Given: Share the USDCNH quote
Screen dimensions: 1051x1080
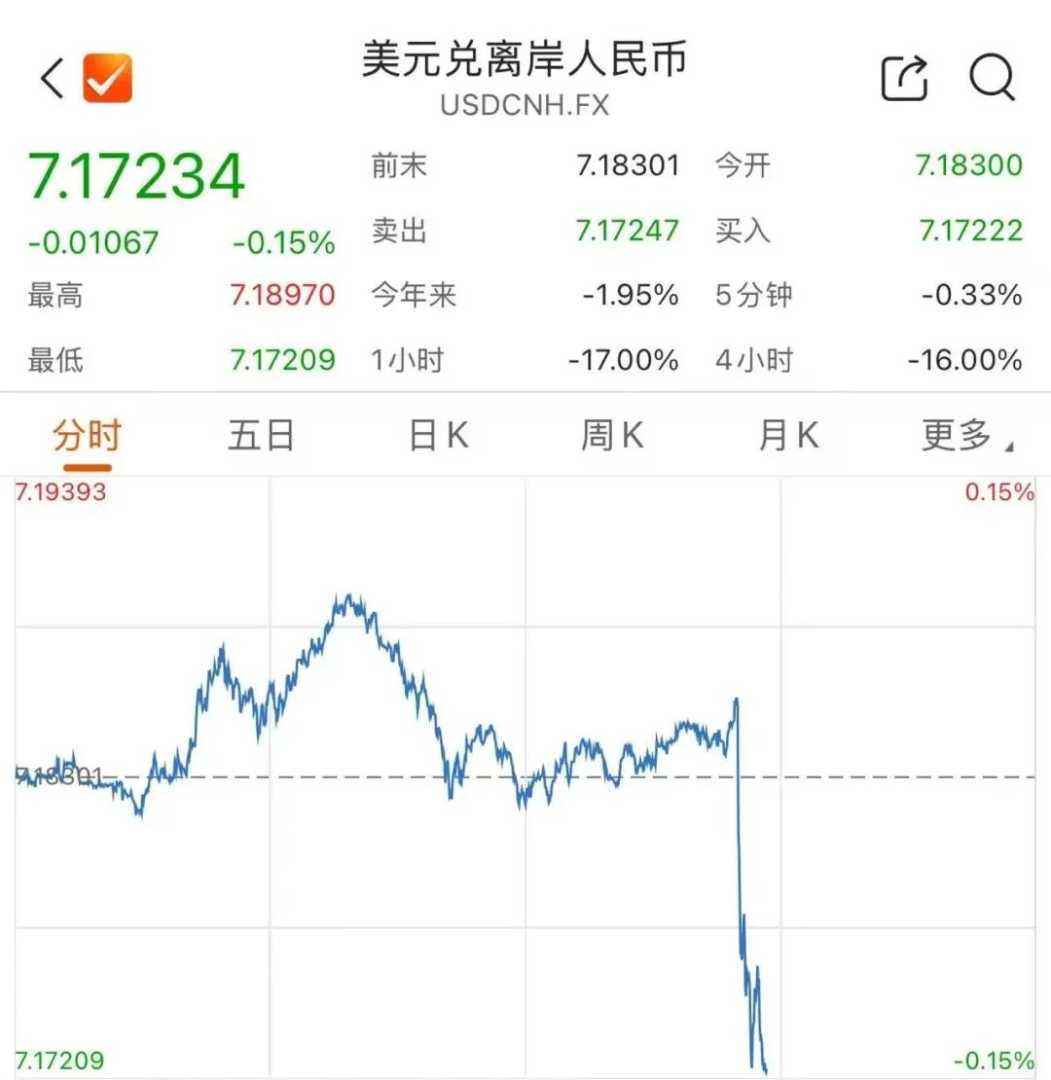Looking at the screenshot, I should point(904,78).
